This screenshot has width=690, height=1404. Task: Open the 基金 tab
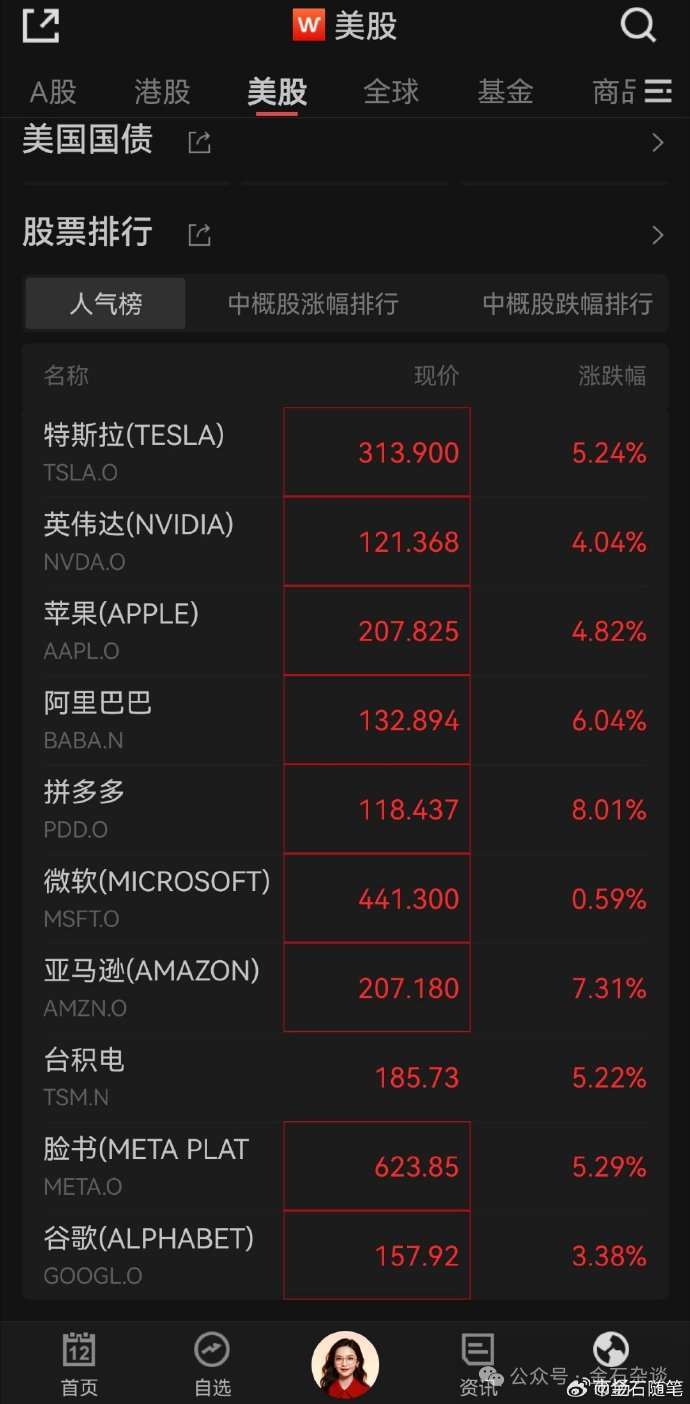(x=505, y=92)
